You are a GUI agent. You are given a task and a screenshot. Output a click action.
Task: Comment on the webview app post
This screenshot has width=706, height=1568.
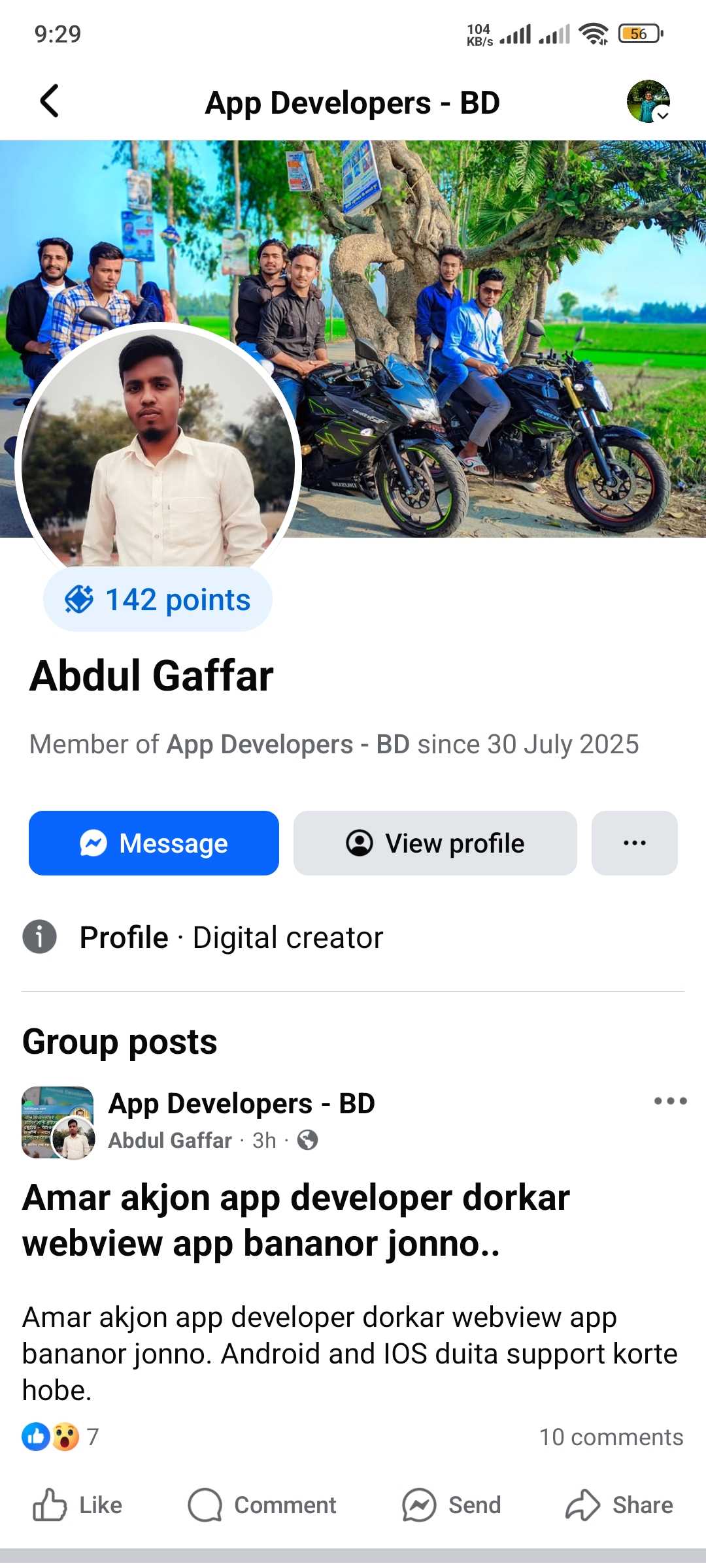pos(262,1505)
